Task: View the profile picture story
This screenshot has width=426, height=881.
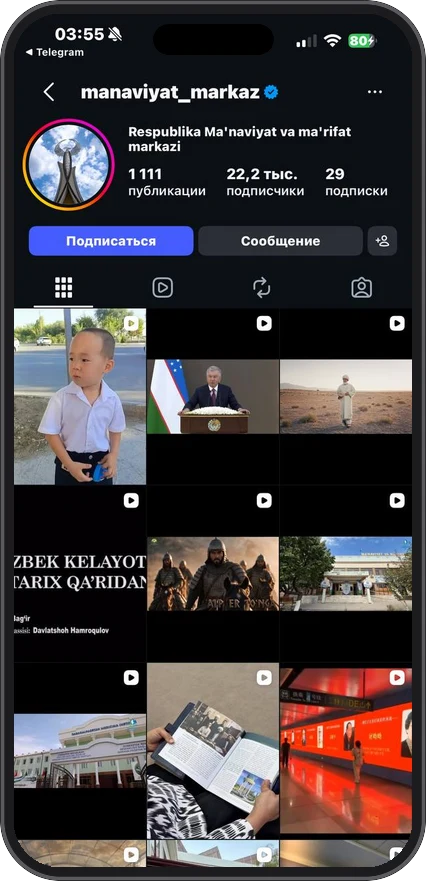Action: 69,165
